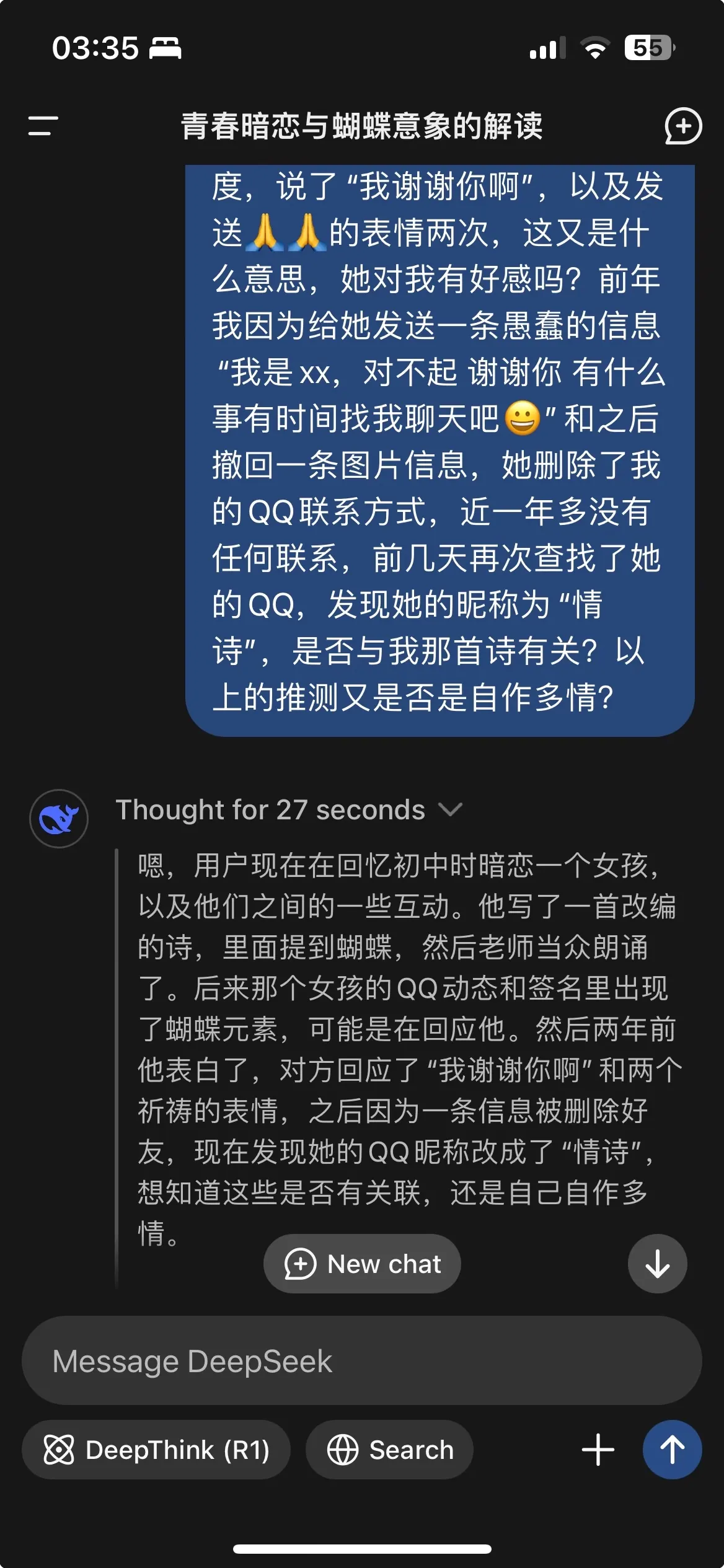
Task: Toggle the reasoning visibility for the response
Action: pos(451,810)
